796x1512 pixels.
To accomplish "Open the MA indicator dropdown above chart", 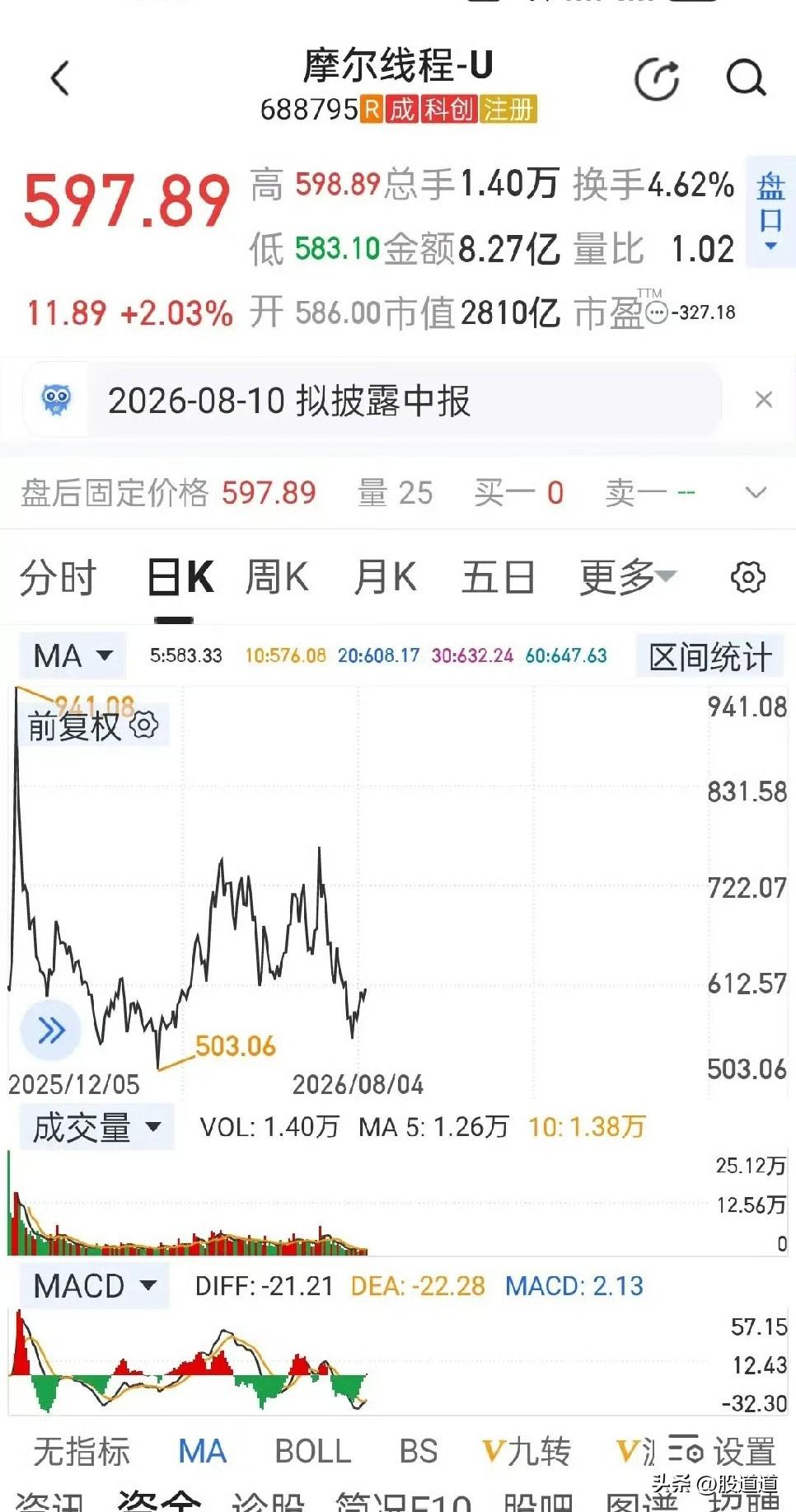I will tap(73, 656).
